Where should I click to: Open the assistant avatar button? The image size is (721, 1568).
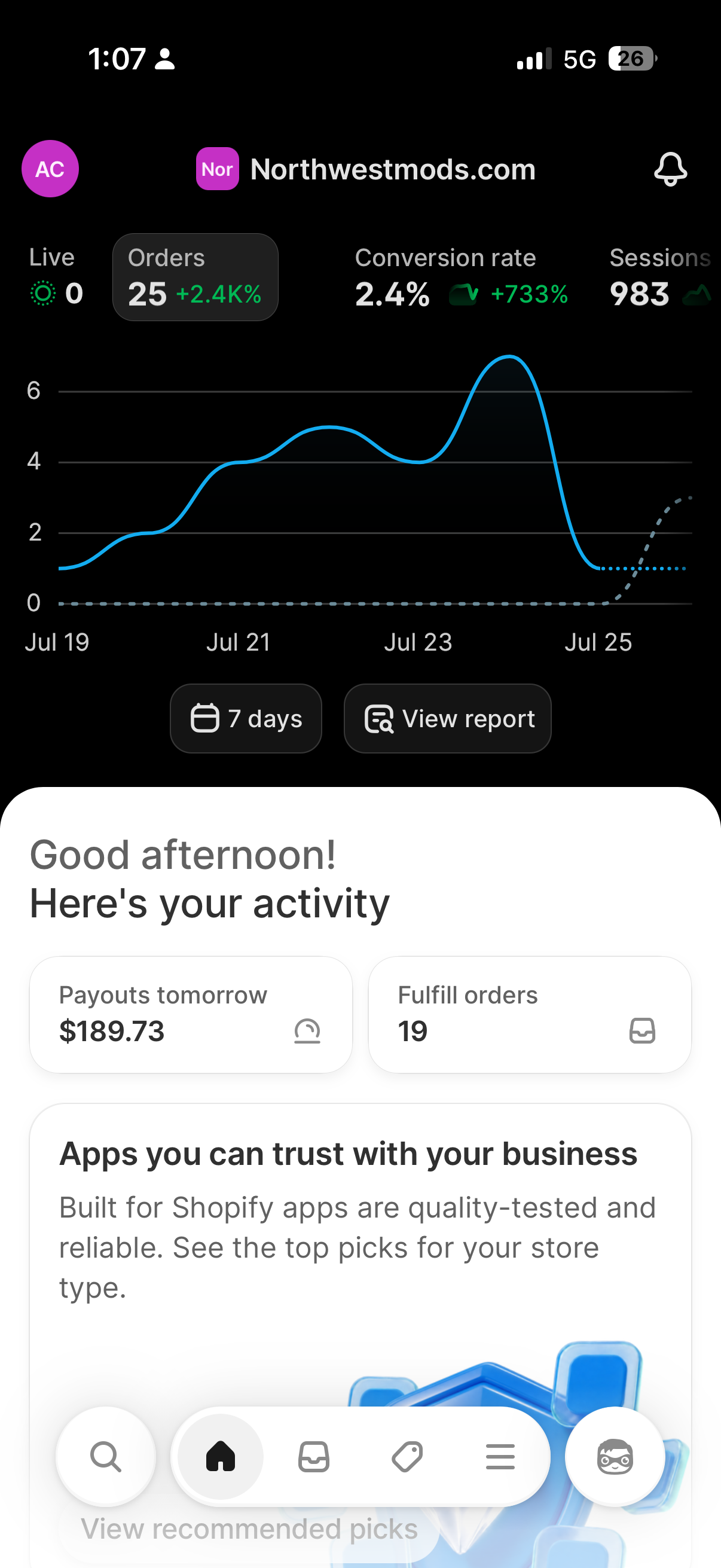[x=615, y=1457]
